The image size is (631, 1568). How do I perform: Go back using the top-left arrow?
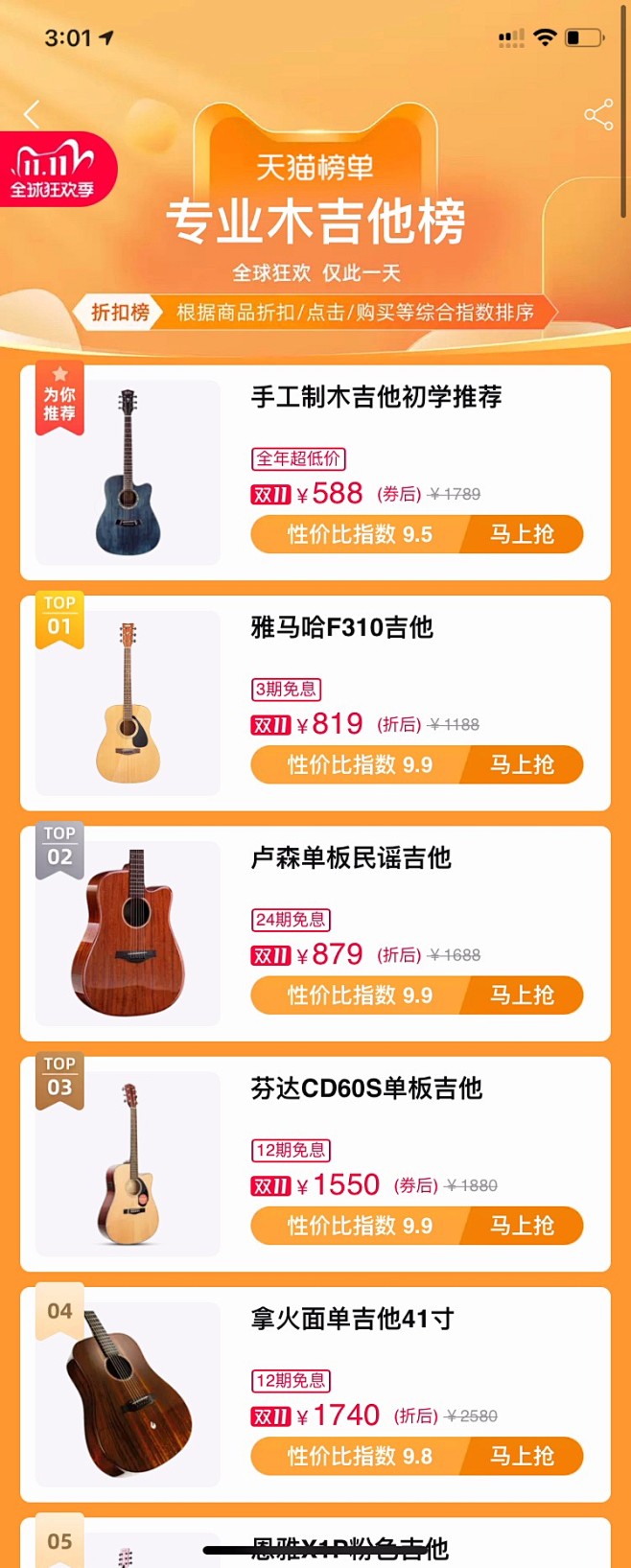[32, 114]
